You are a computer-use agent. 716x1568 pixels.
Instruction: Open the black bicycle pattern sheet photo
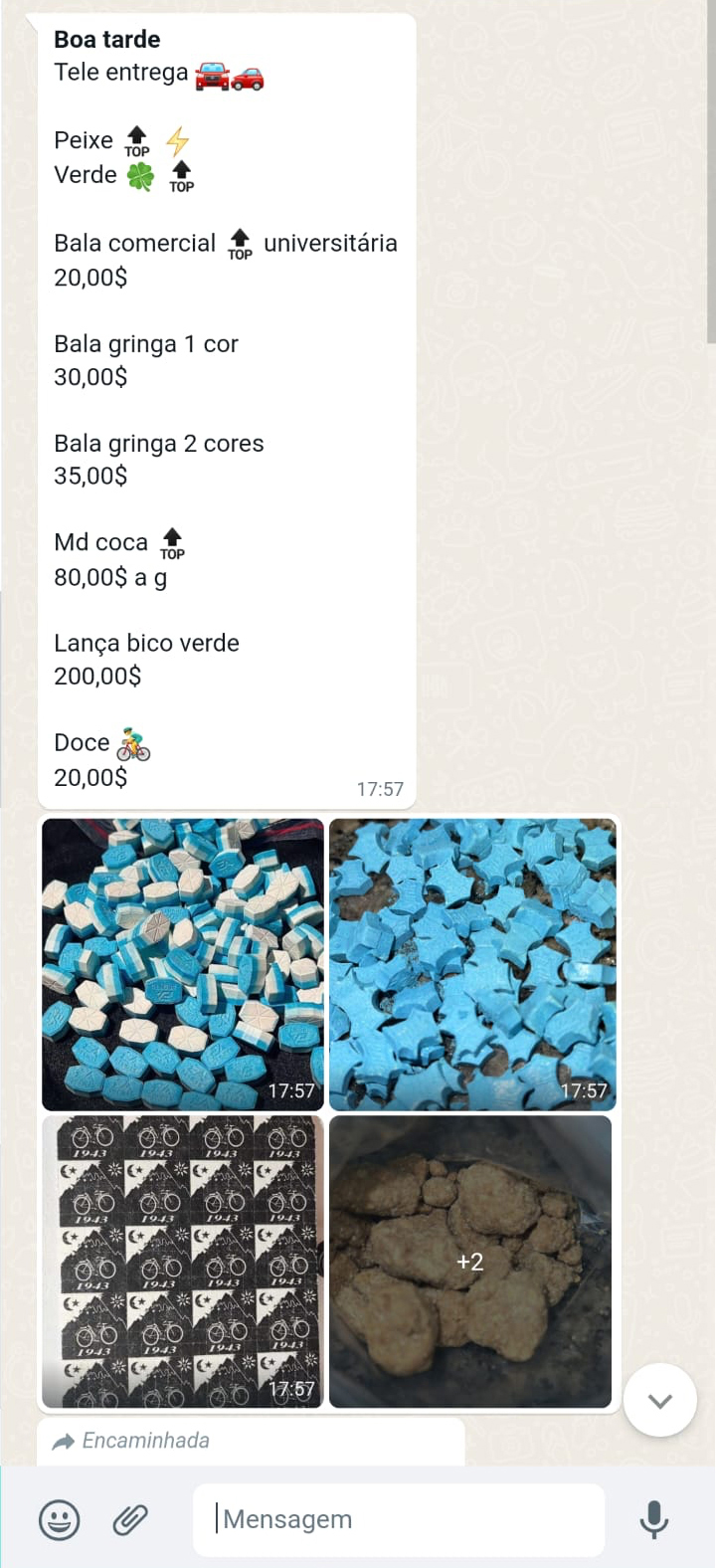tap(183, 1261)
